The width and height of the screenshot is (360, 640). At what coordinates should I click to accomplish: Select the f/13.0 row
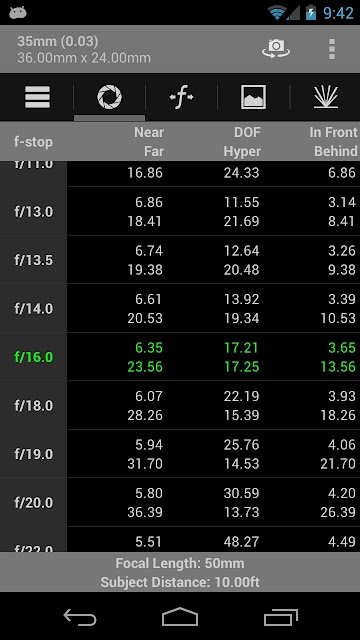click(x=180, y=211)
